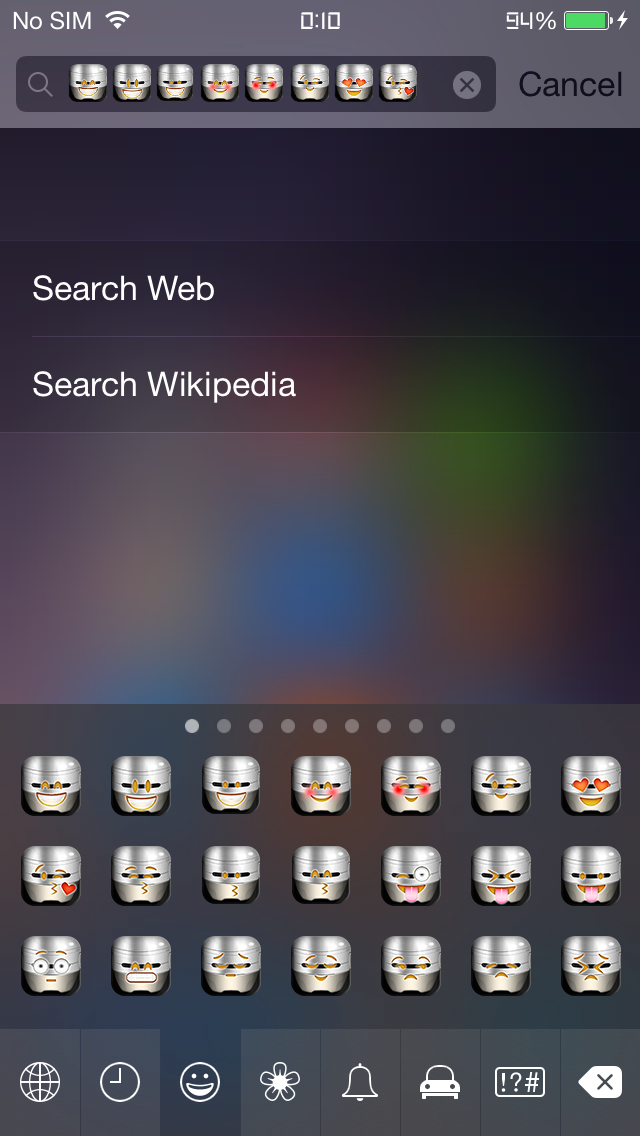This screenshot has height=1136, width=640.
Task: Insert the heart-eyes emoji
Action: 591,785
